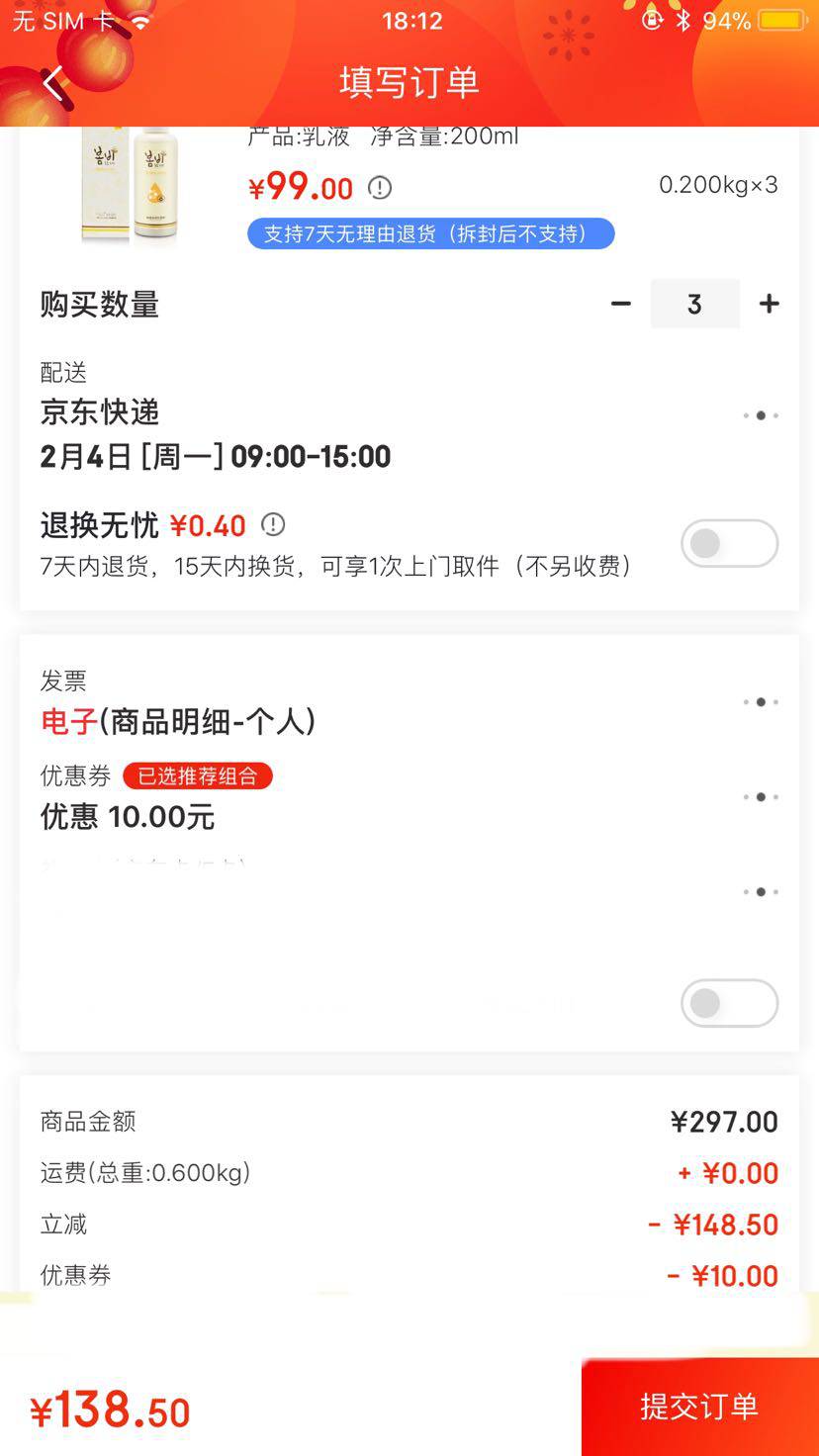This screenshot has height=1456, width=819.
Task: Open invoice options via 发票 section dots
Action: [760, 702]
